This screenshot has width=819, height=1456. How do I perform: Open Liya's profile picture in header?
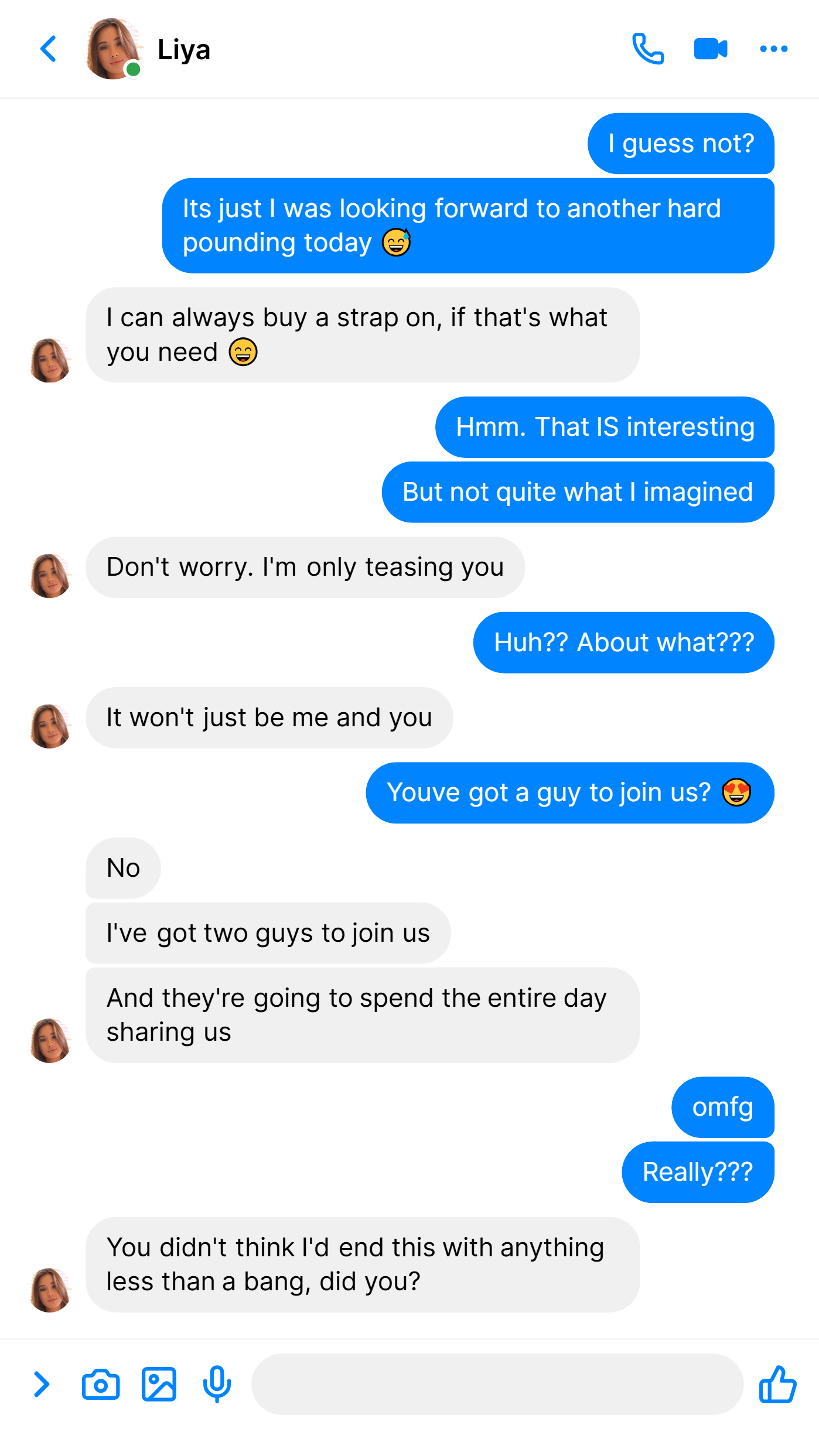click(114, 49)
